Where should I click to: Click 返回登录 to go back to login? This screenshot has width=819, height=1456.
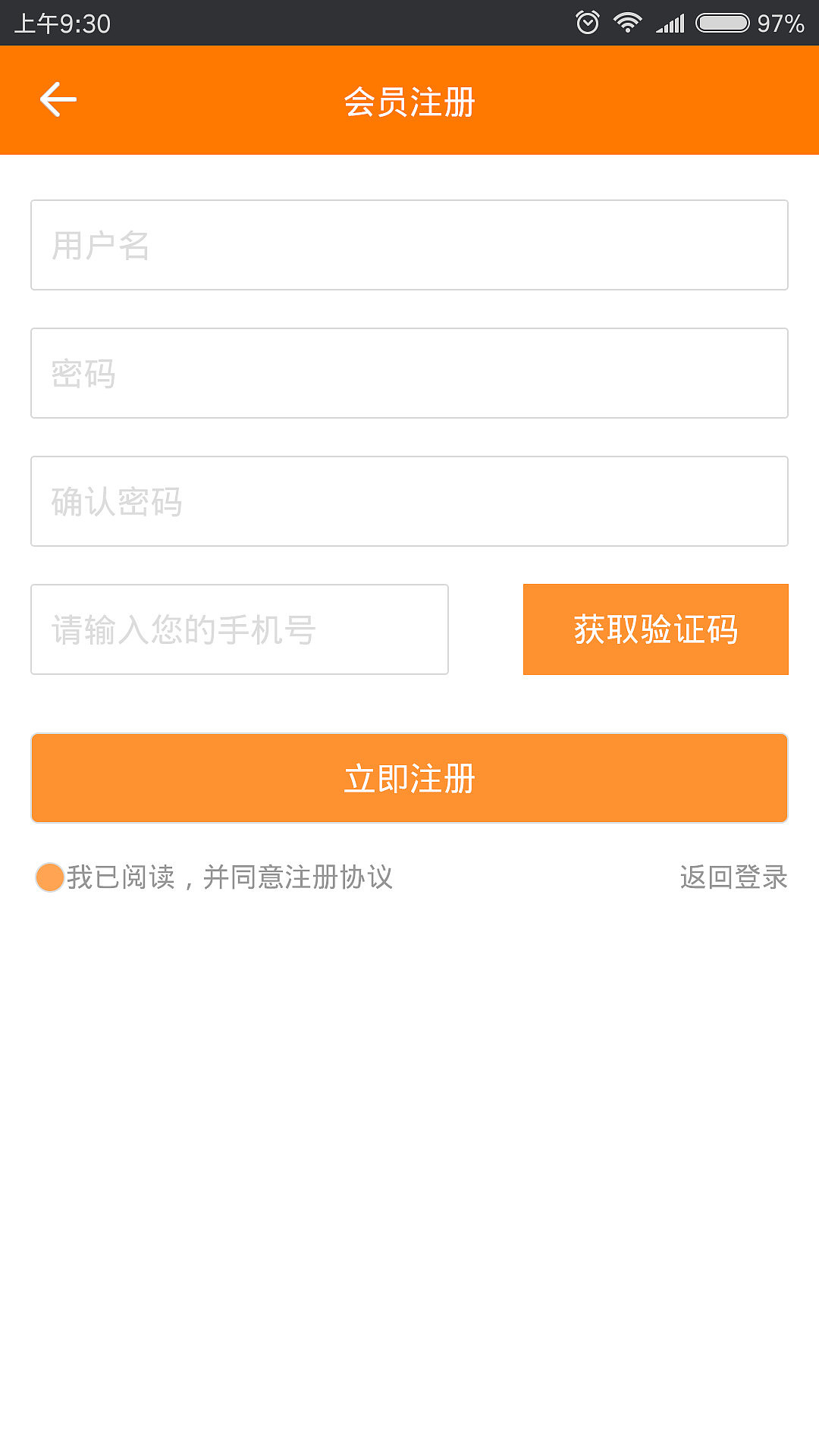(733, 878)
